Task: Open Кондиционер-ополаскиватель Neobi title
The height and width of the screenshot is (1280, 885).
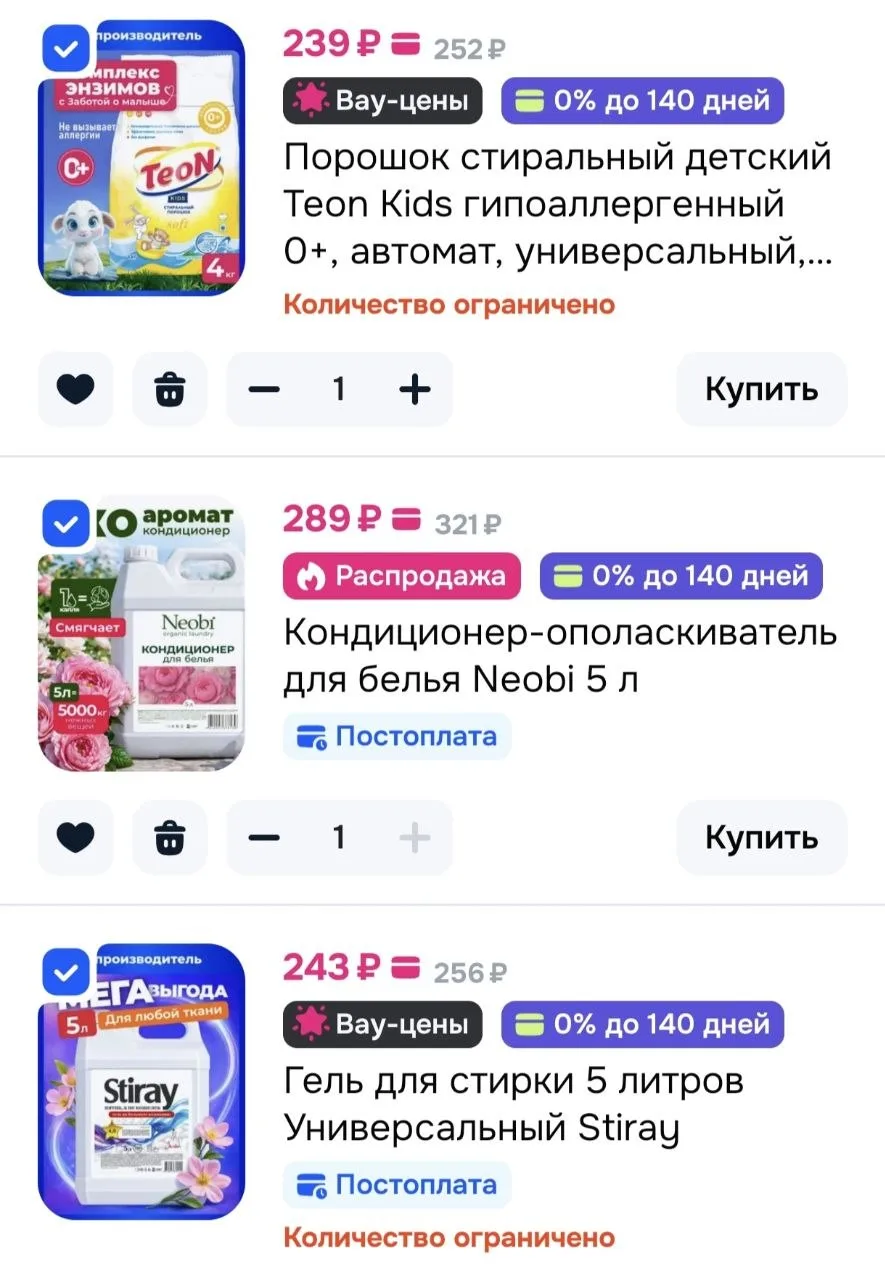Action: click(x=560, y=656)
